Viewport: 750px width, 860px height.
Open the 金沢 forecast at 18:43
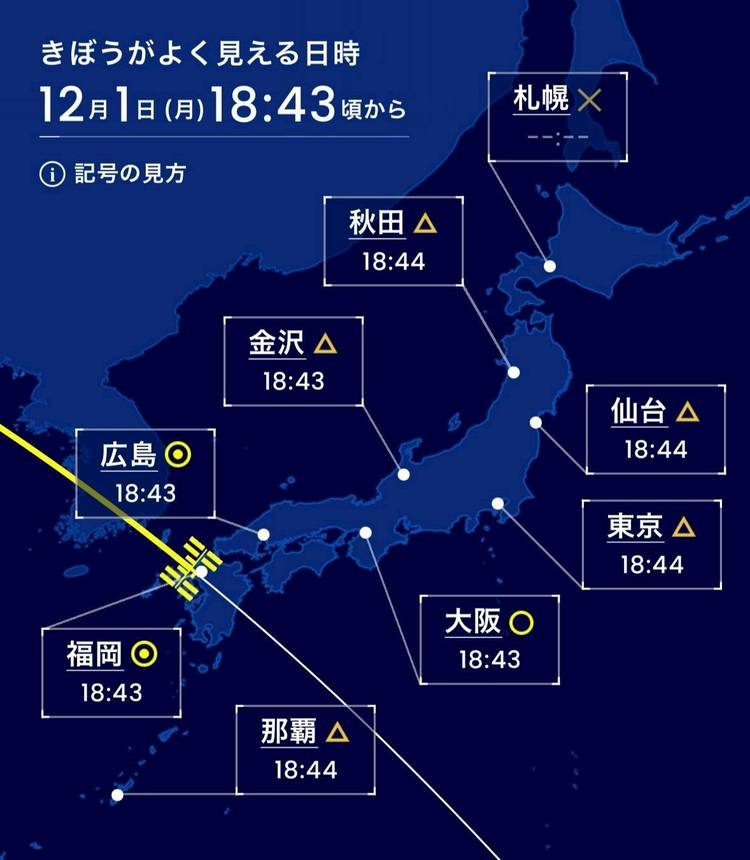[293, 361]
